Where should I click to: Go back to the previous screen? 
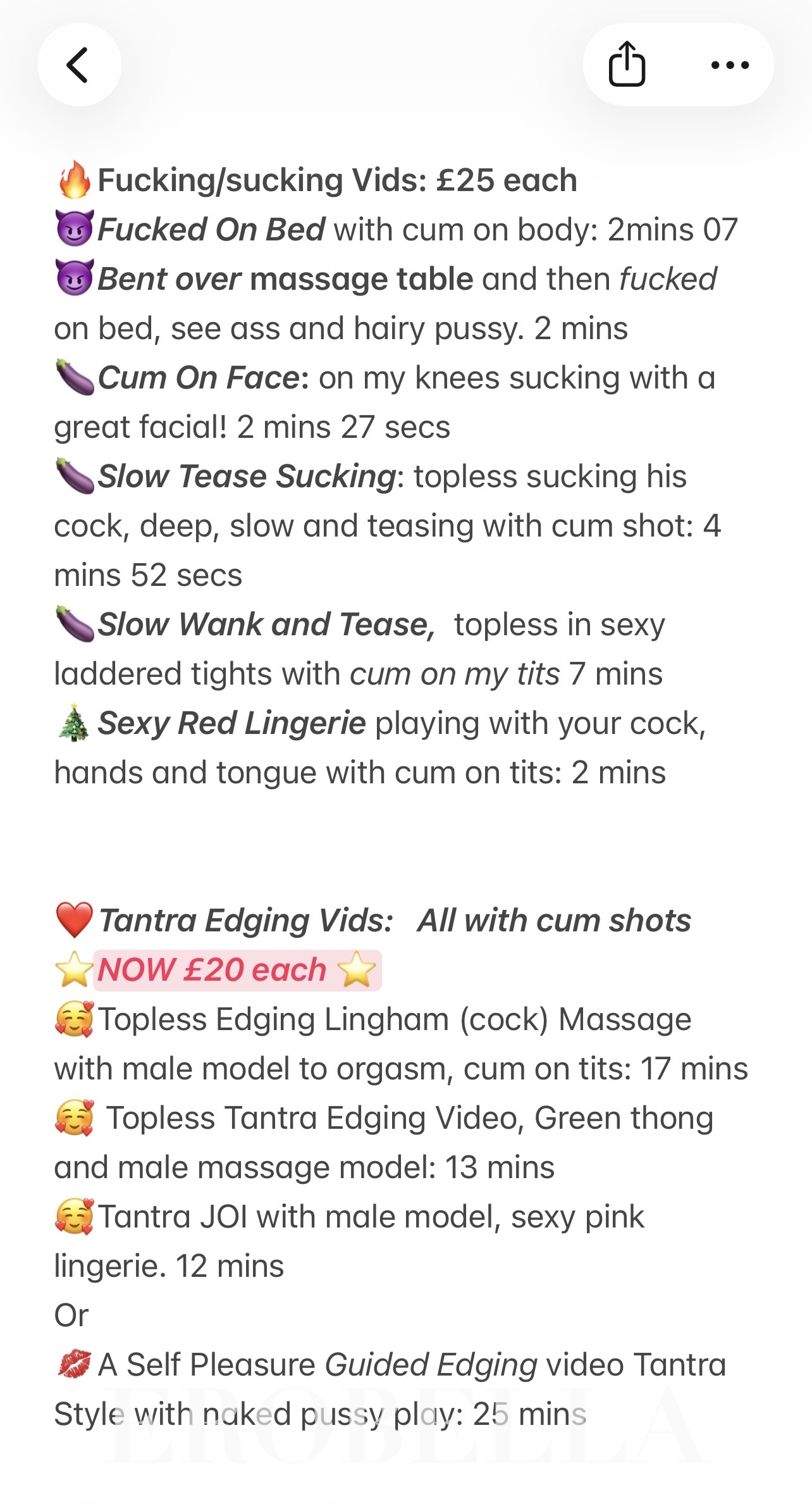point(78,65)
